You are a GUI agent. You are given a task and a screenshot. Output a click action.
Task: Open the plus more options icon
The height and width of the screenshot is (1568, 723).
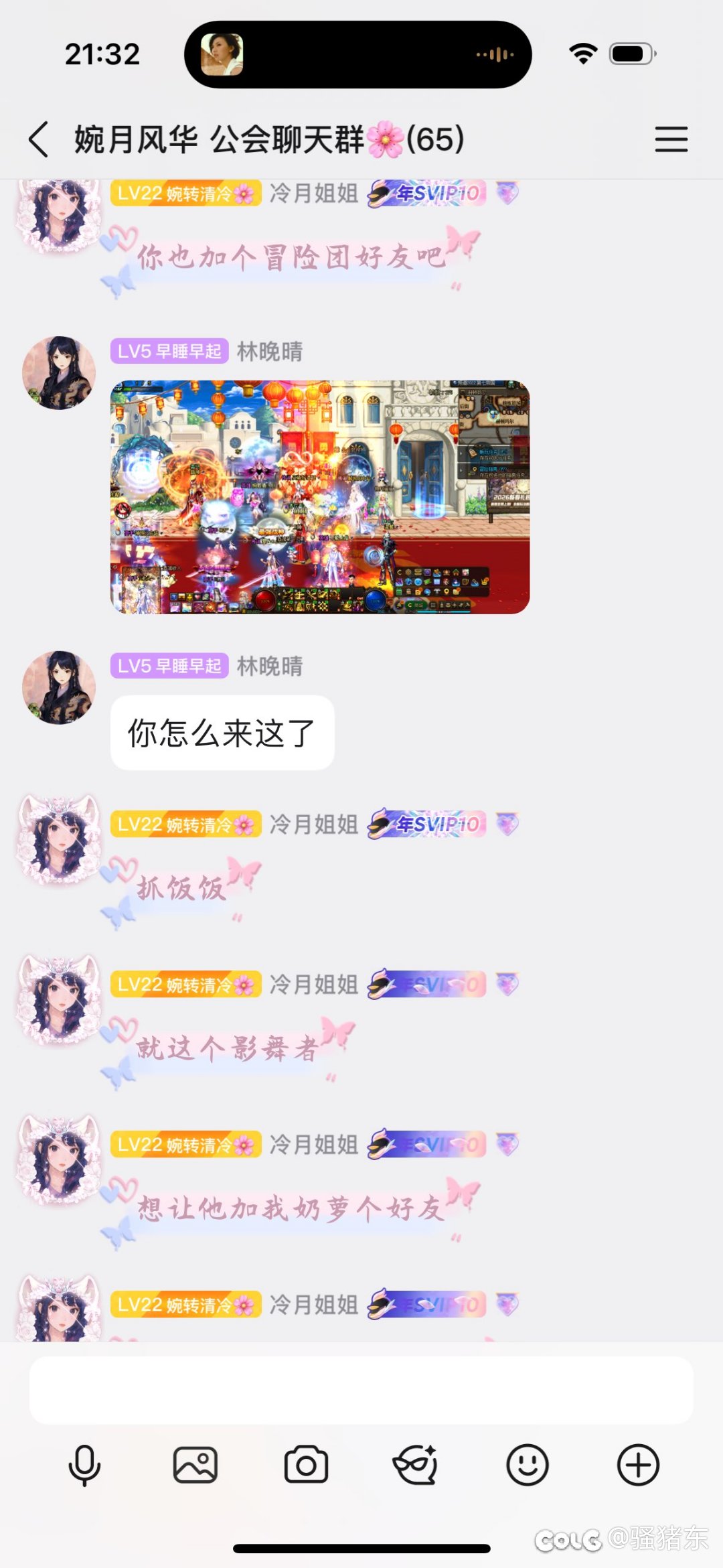pyautogui.click(x=638, y=1466)
